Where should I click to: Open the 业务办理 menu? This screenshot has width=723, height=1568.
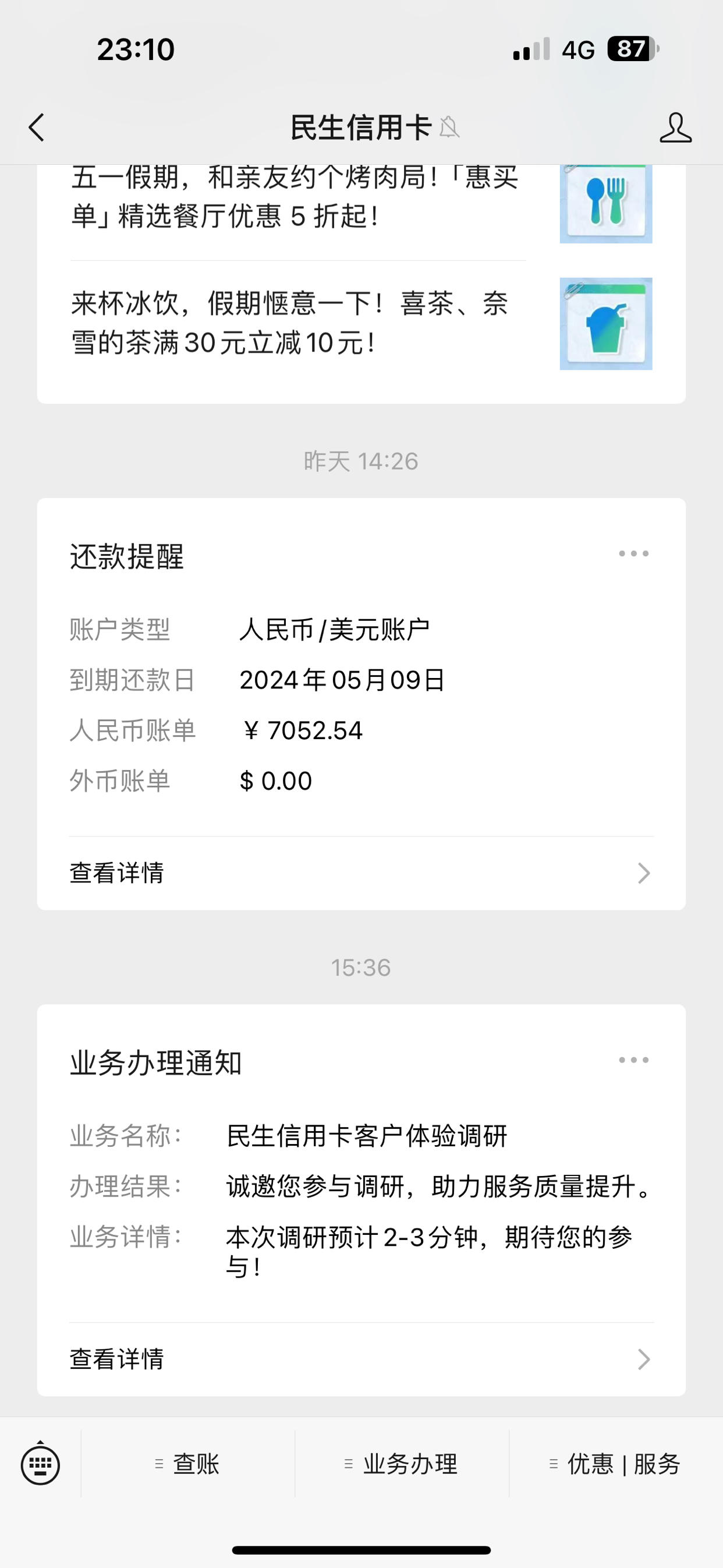(x=402, y=1464)
